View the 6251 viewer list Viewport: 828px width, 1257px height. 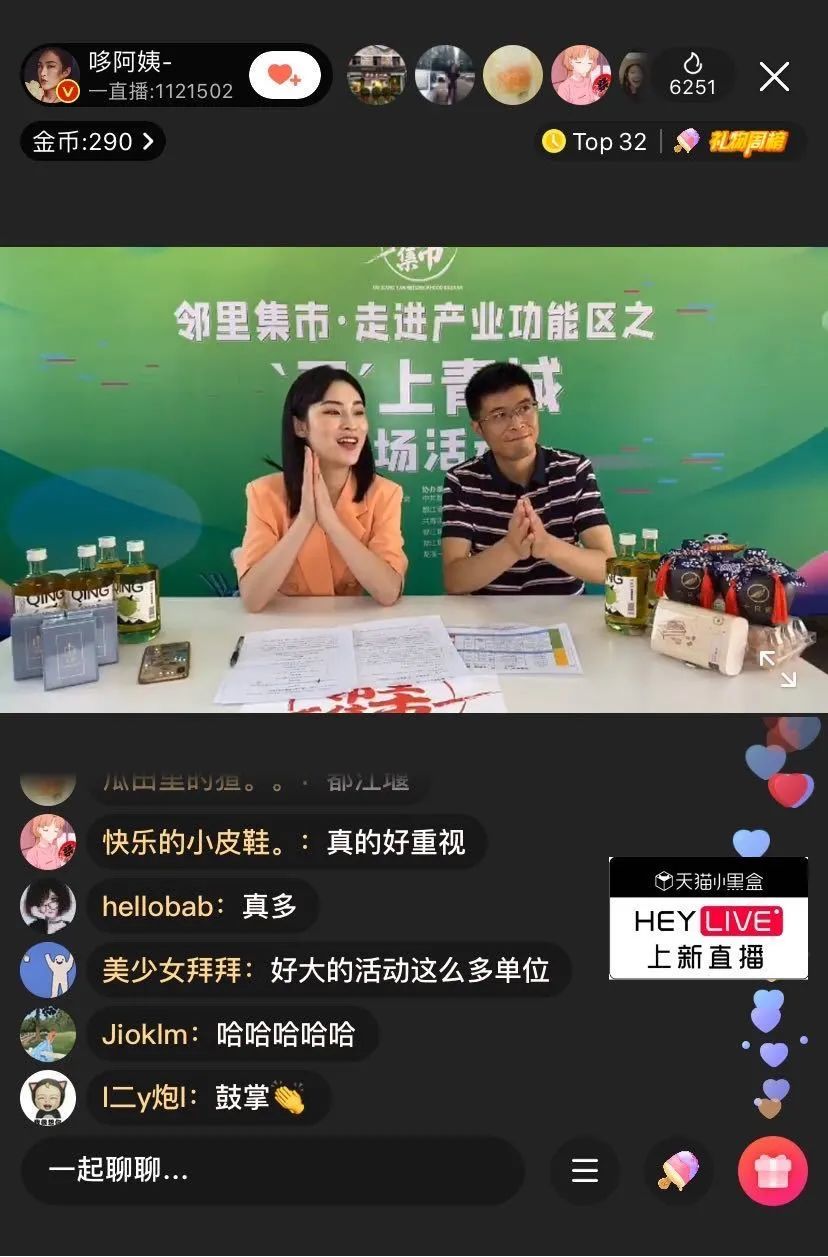click(x=692, y=76)
